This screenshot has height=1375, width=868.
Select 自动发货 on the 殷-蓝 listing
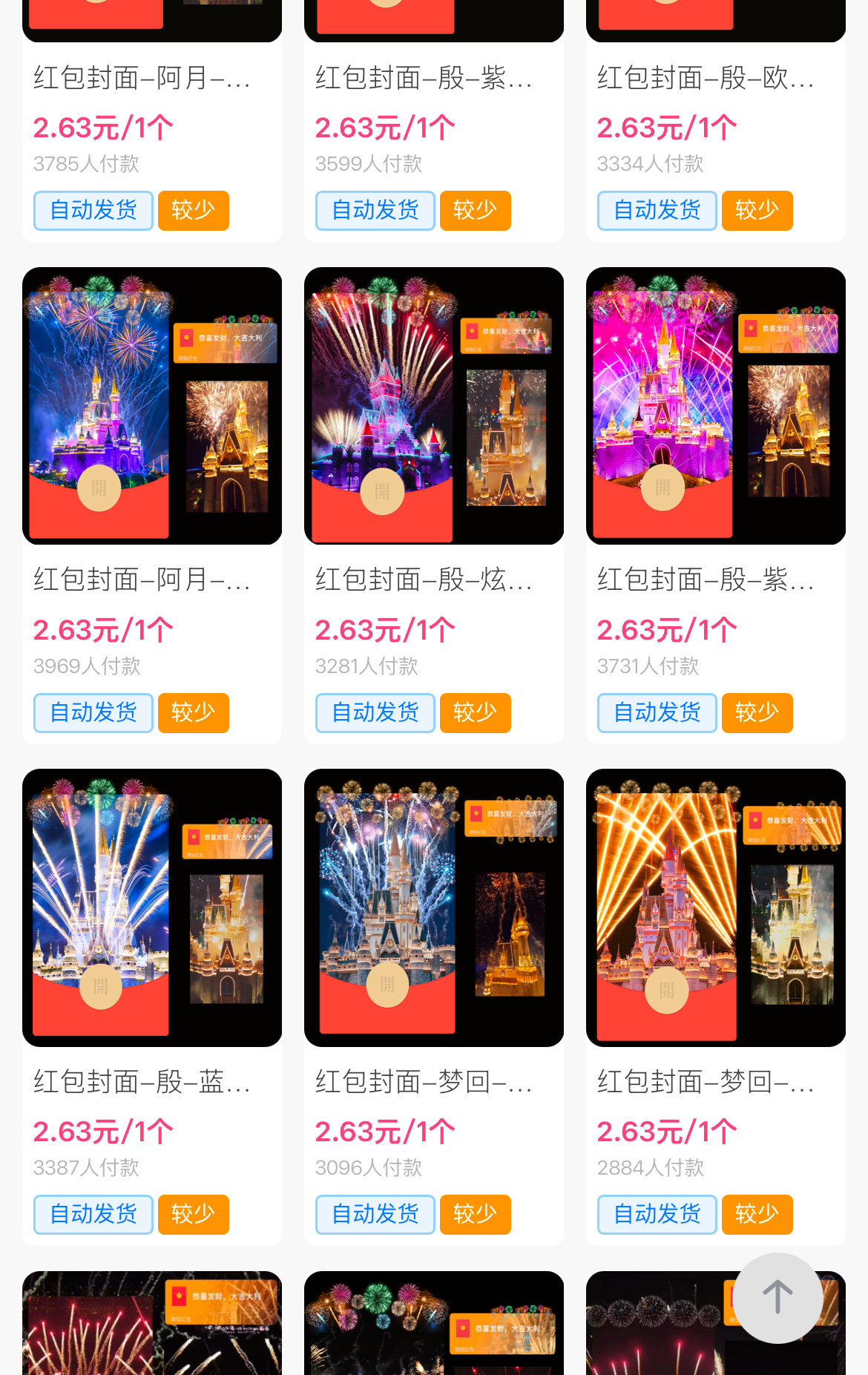[92, 1215]
